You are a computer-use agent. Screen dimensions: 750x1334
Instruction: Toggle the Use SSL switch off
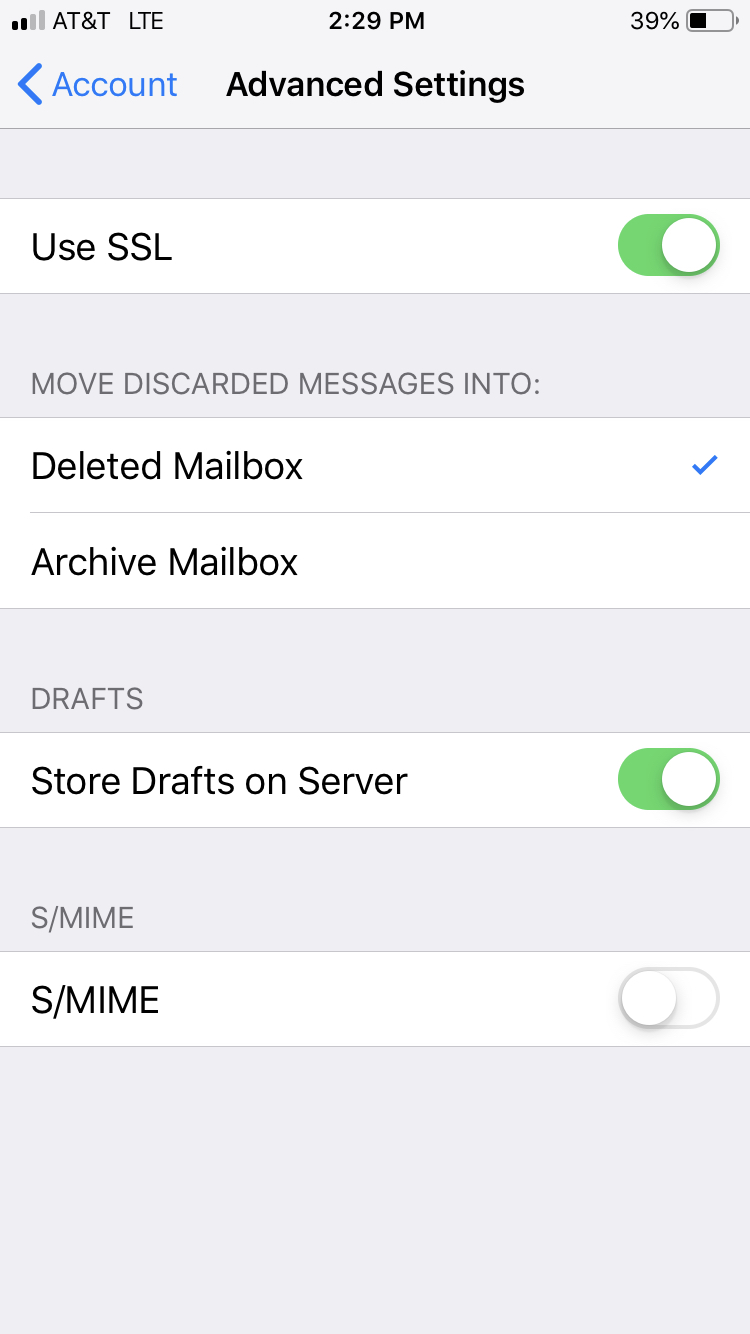point(668,245)
